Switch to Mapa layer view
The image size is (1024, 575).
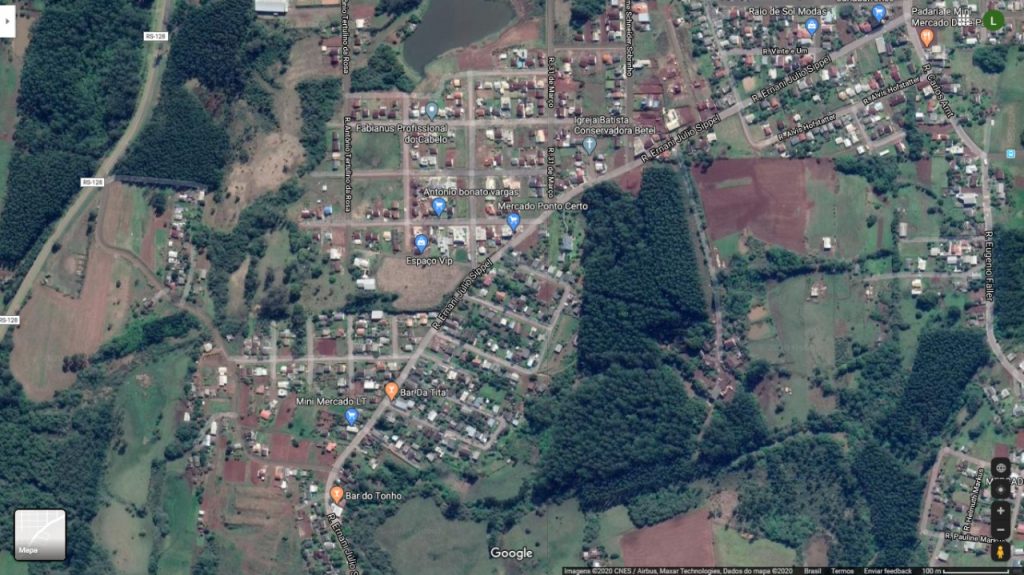coord(40,535)
